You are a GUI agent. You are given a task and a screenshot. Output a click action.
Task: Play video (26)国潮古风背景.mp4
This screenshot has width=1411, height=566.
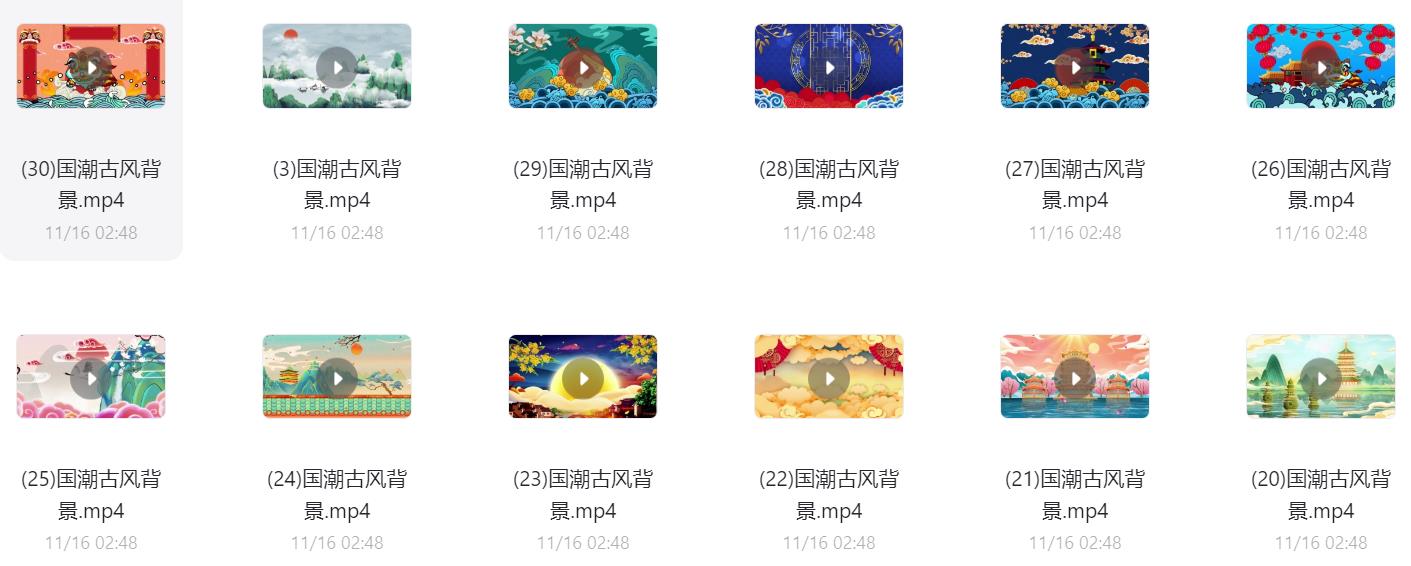(1321, 66)
